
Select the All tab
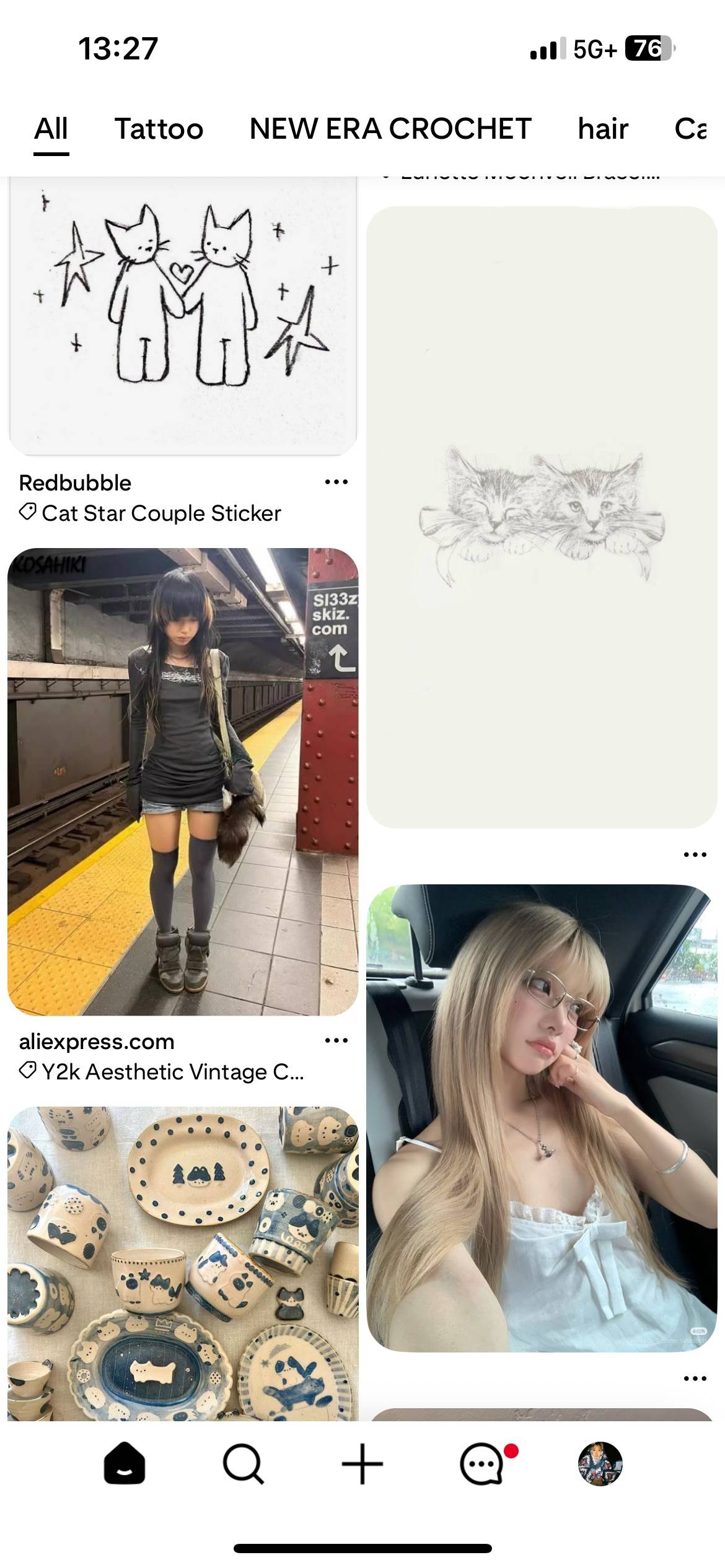51,129
